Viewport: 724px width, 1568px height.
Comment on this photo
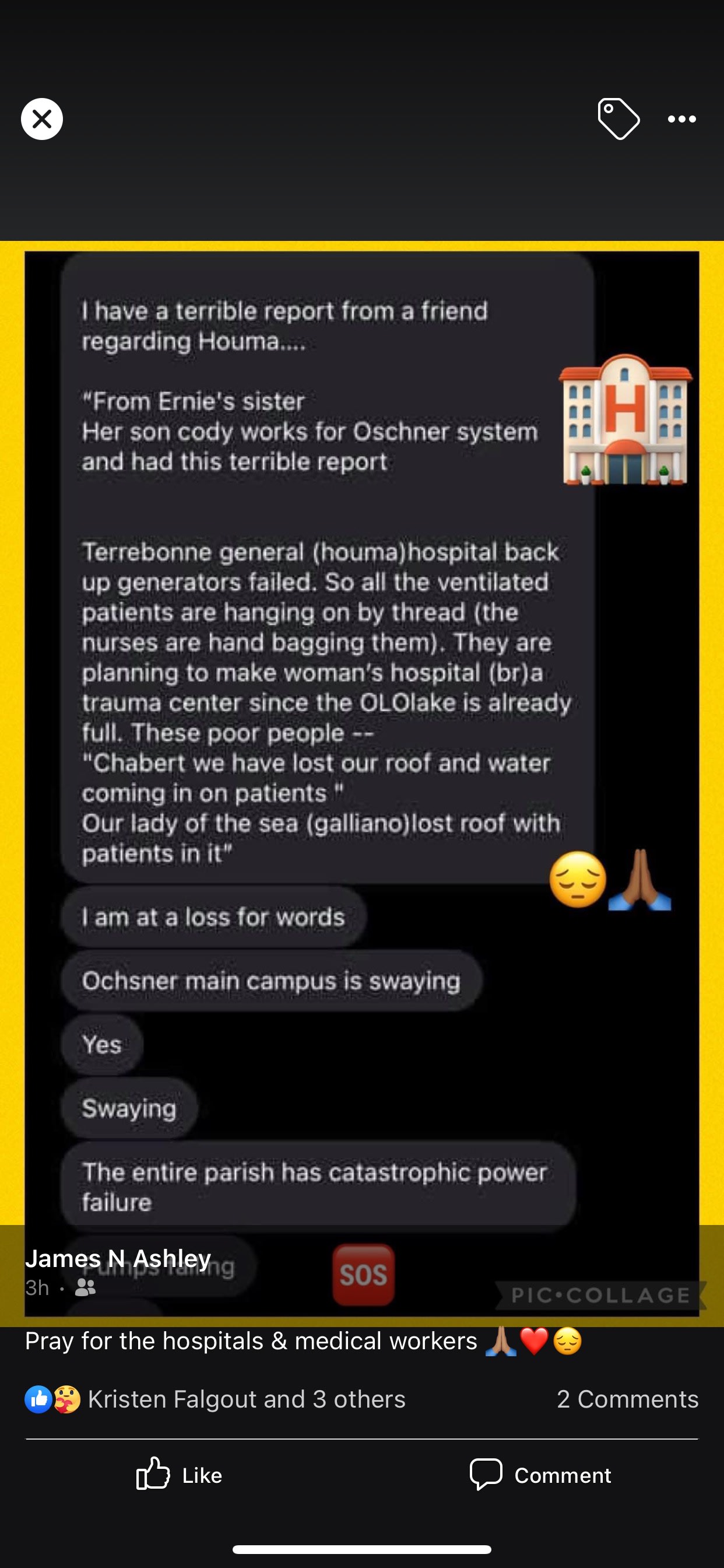(540, 1474)
